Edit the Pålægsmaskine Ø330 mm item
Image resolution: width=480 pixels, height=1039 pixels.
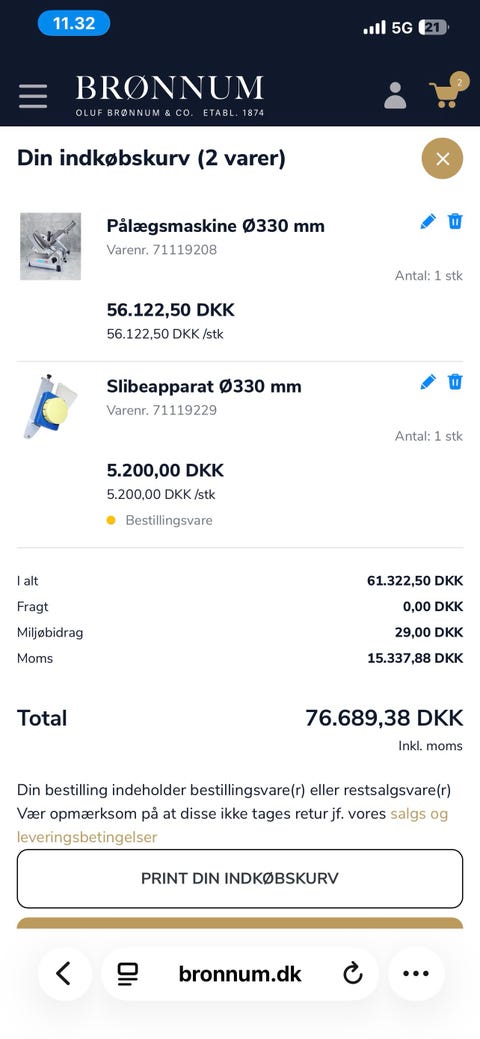pyautogui.click(x=428, y=221)
